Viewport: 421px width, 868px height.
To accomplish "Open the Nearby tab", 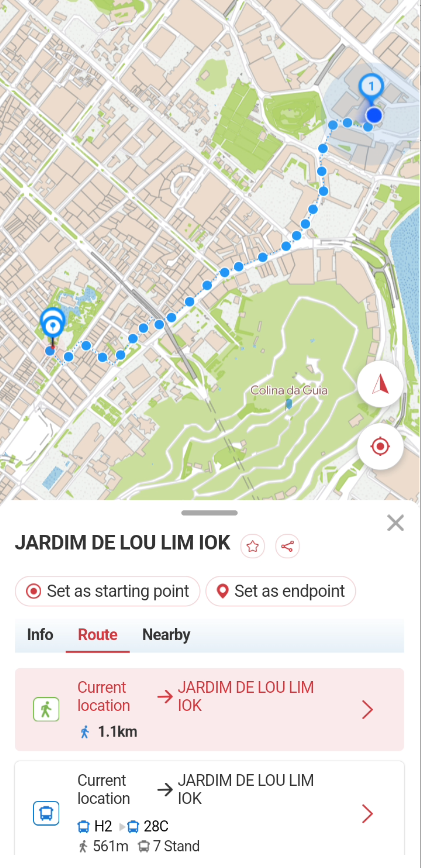I will click(166, 635).
